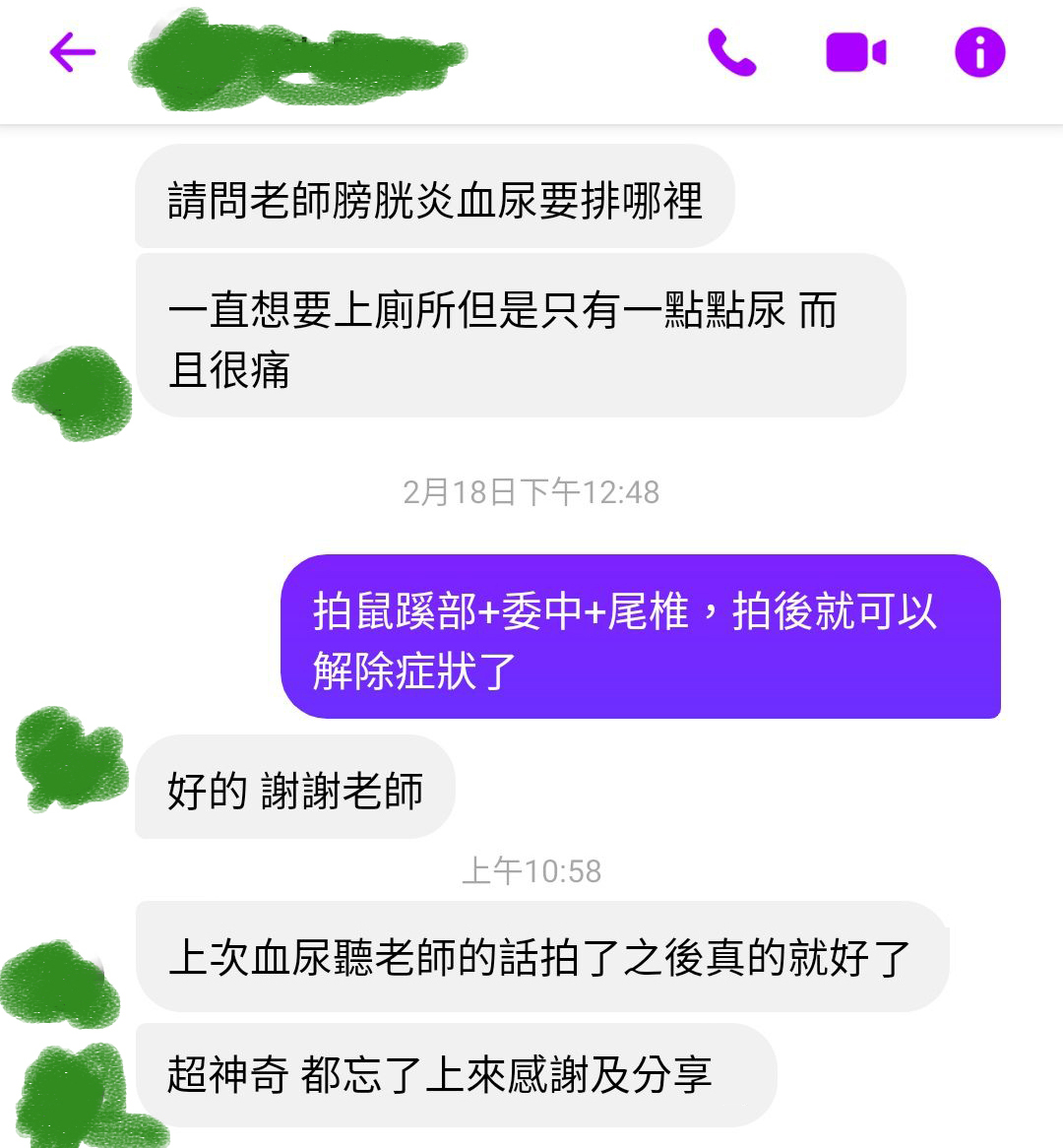This screenshot has width=1063, height=1148.
Task: Start a voice call
Action: (731, 52)
